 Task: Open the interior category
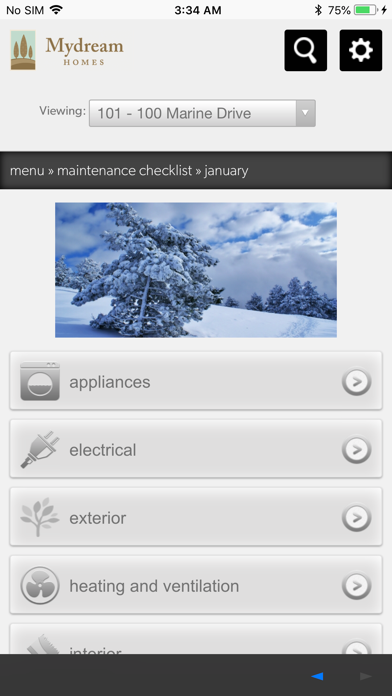196,639
